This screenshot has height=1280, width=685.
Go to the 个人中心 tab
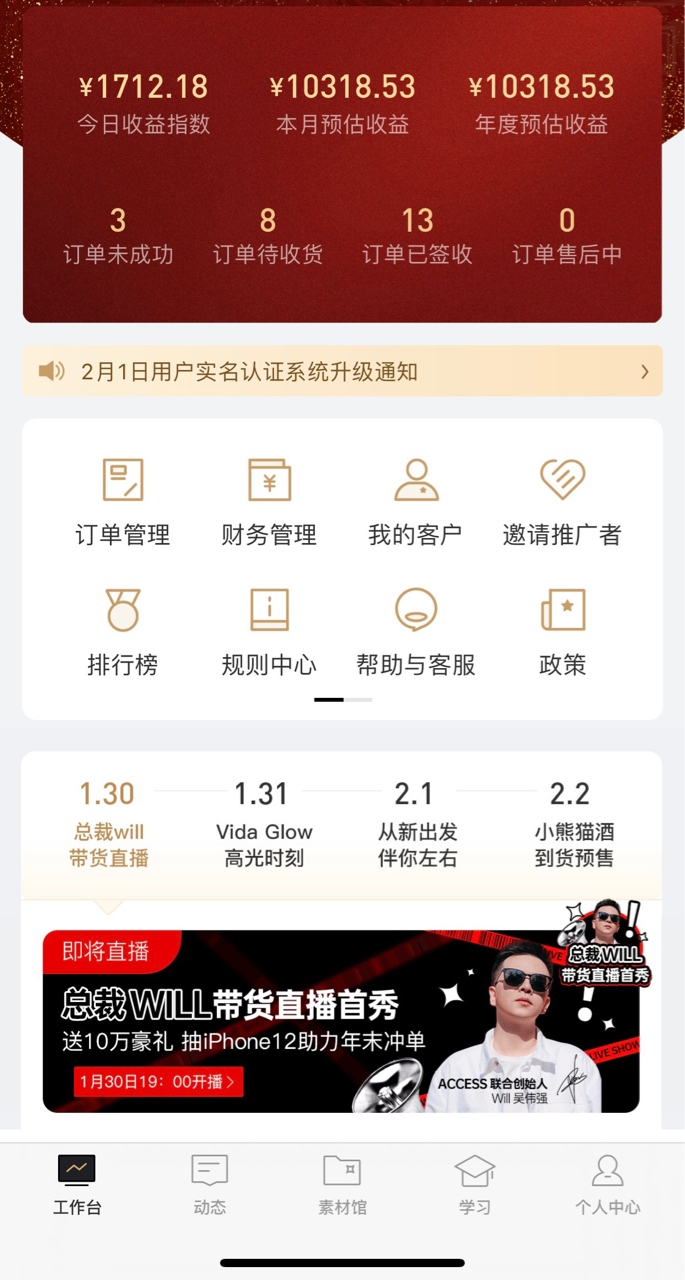[x=607, y=1185]
